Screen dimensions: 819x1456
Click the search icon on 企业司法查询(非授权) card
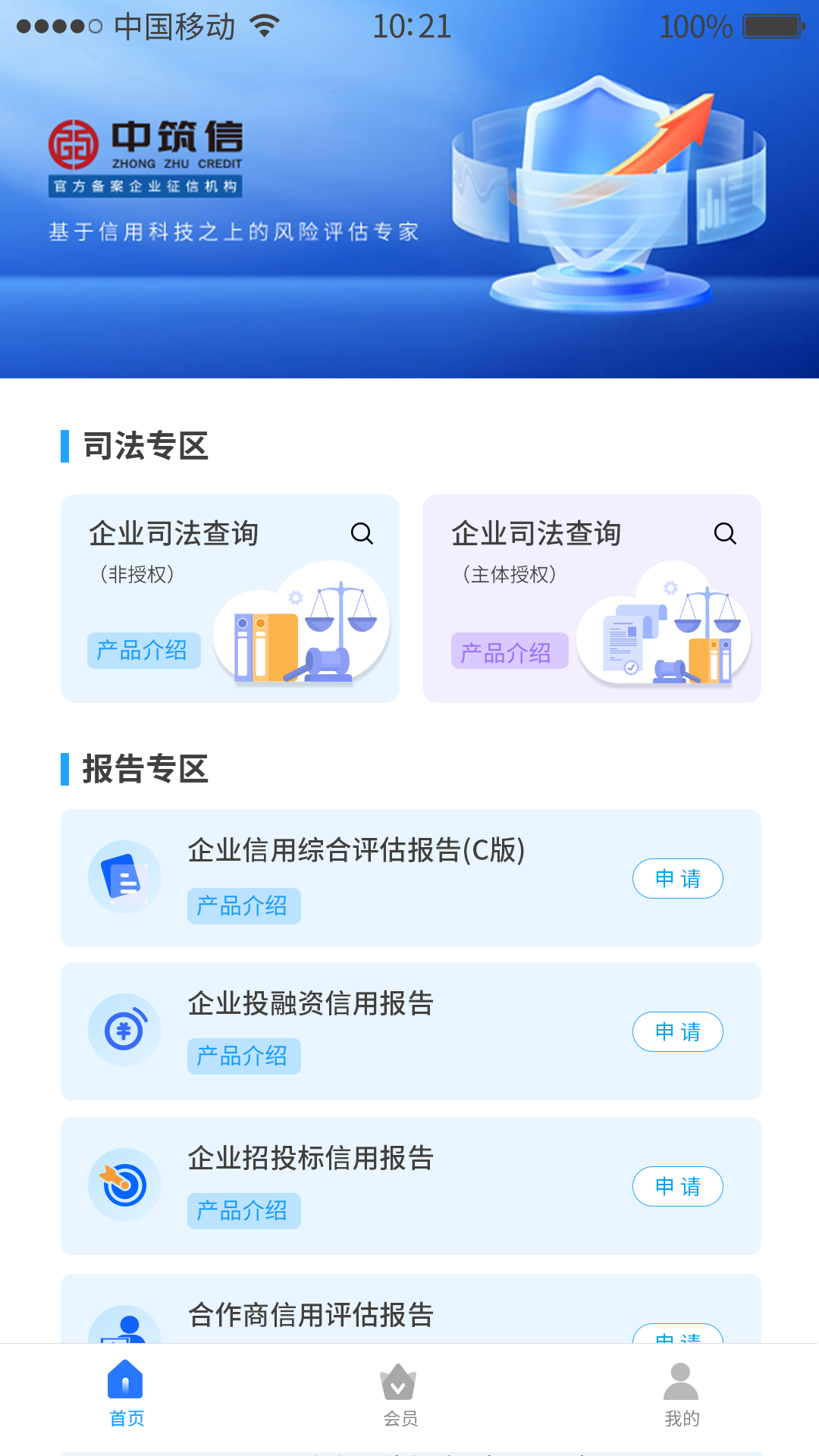click(x=362, y=533)
